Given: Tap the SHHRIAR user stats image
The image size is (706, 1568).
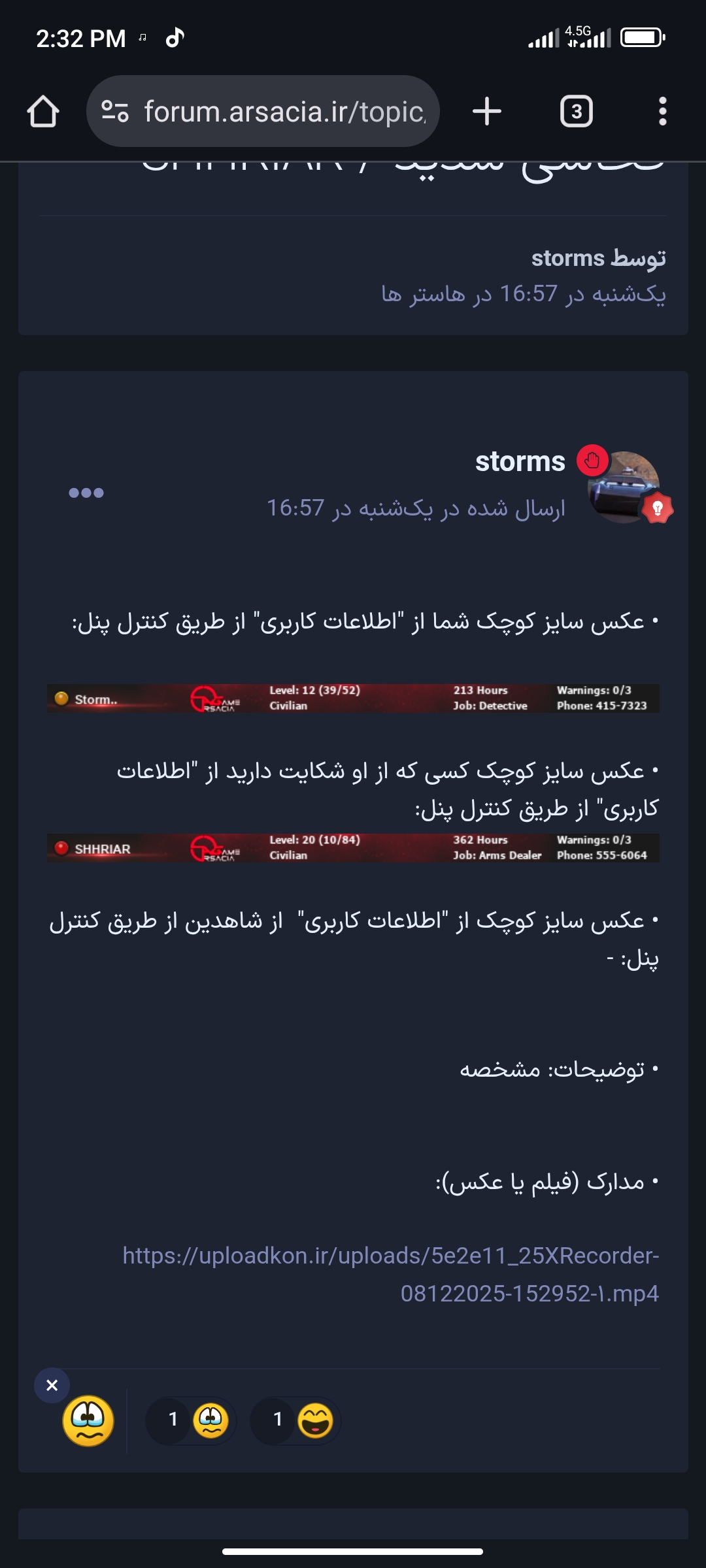Looking at the screenshot, I should pyautogui.click(x=352, y=849).
